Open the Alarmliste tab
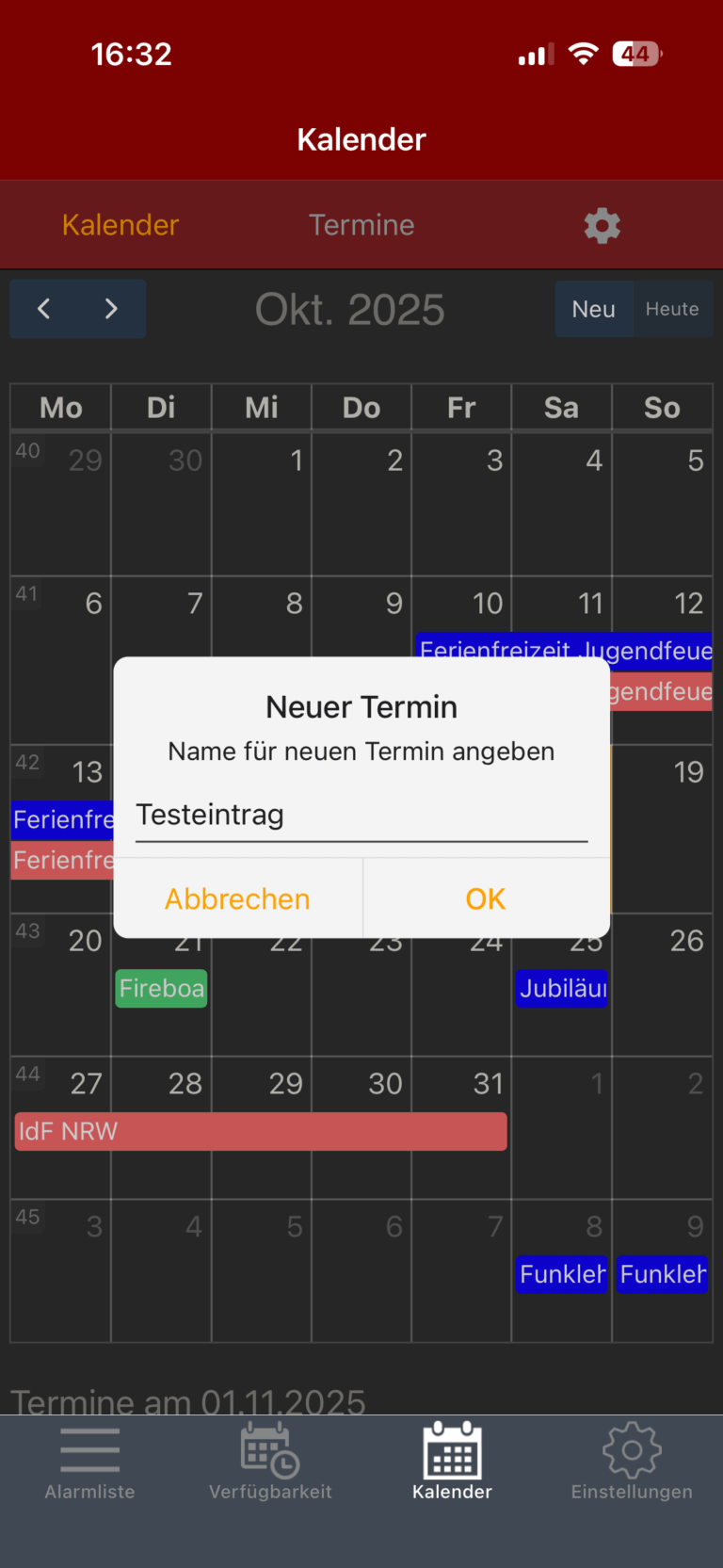723x1568 pixels. click(90, 1462)
